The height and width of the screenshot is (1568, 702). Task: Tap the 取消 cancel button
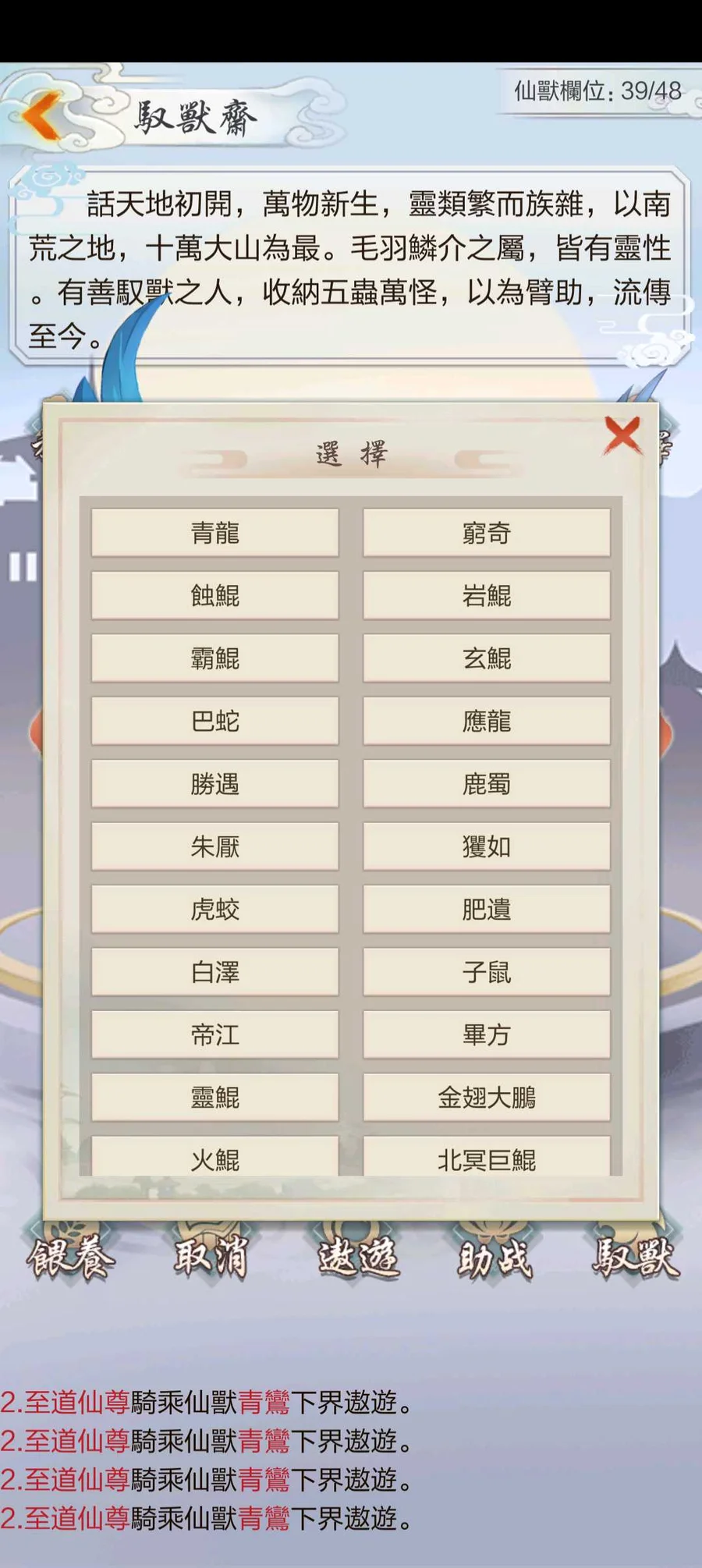coord(211,1258)
